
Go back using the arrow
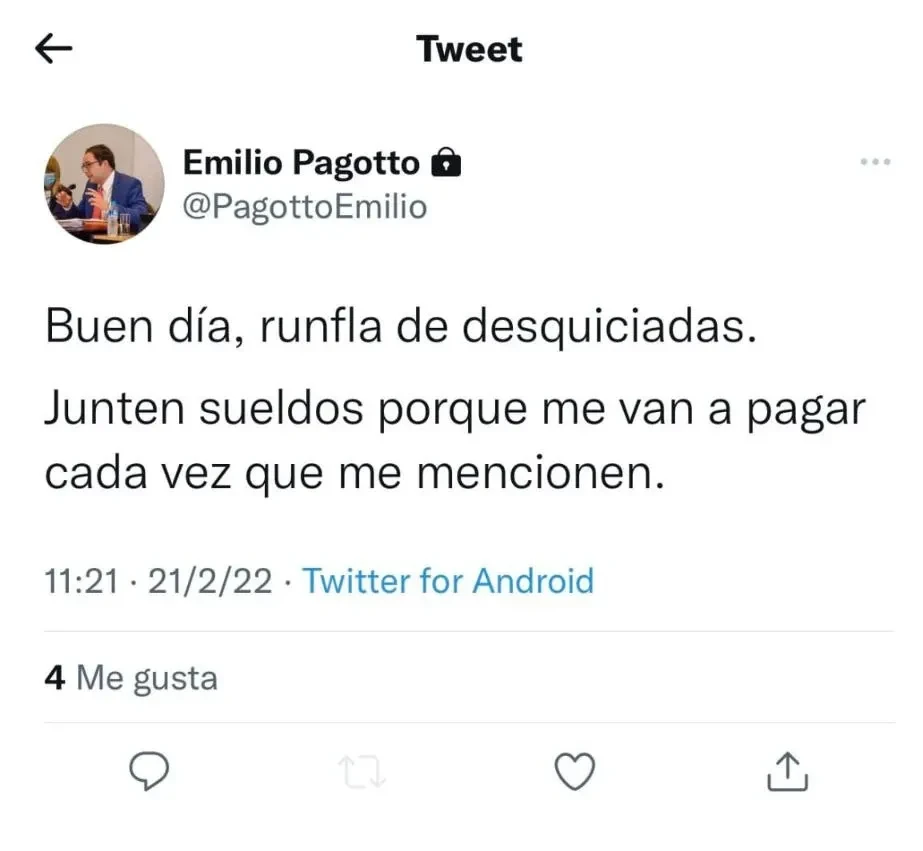pos(54,50)
